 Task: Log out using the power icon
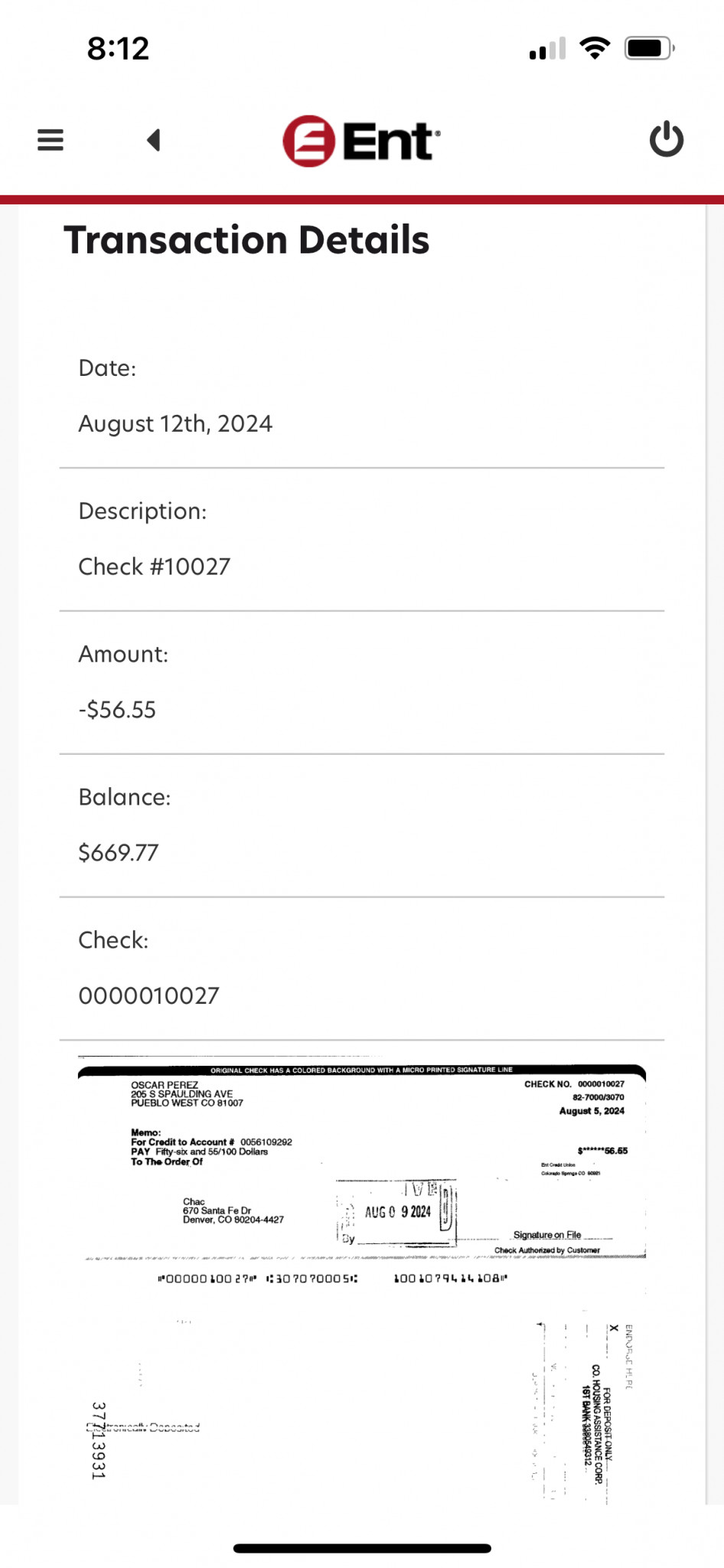point(667,139)
